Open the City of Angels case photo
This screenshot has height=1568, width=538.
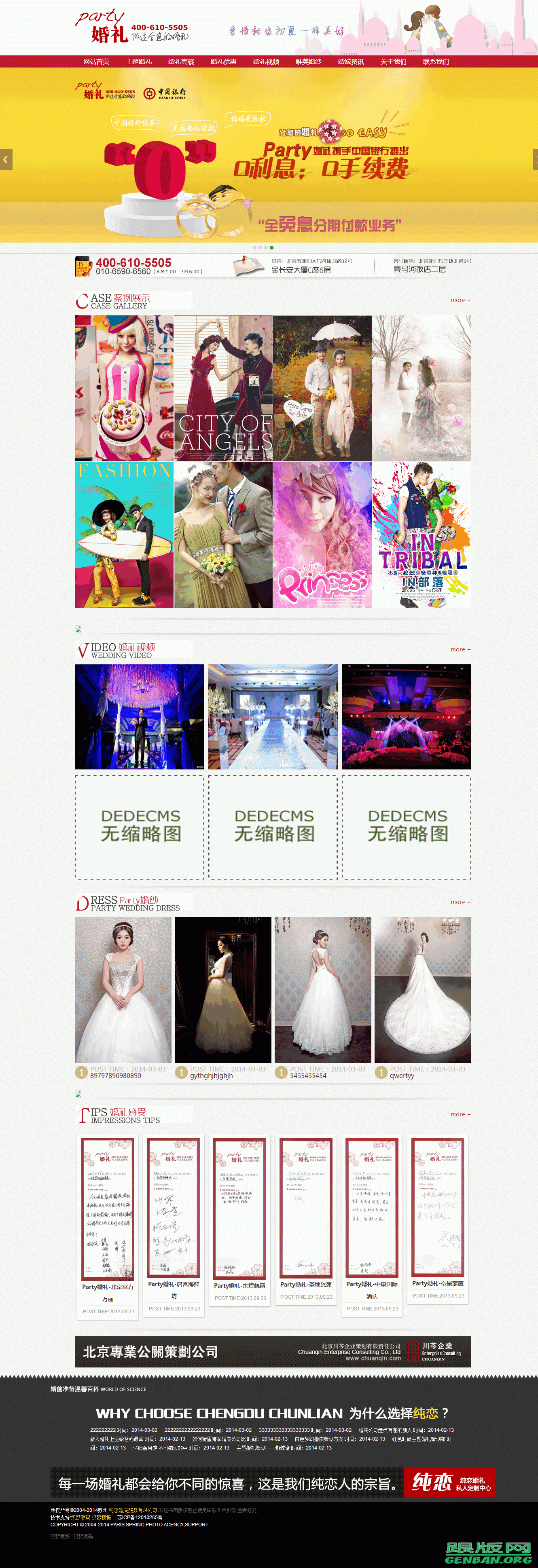tap(223, 388)
